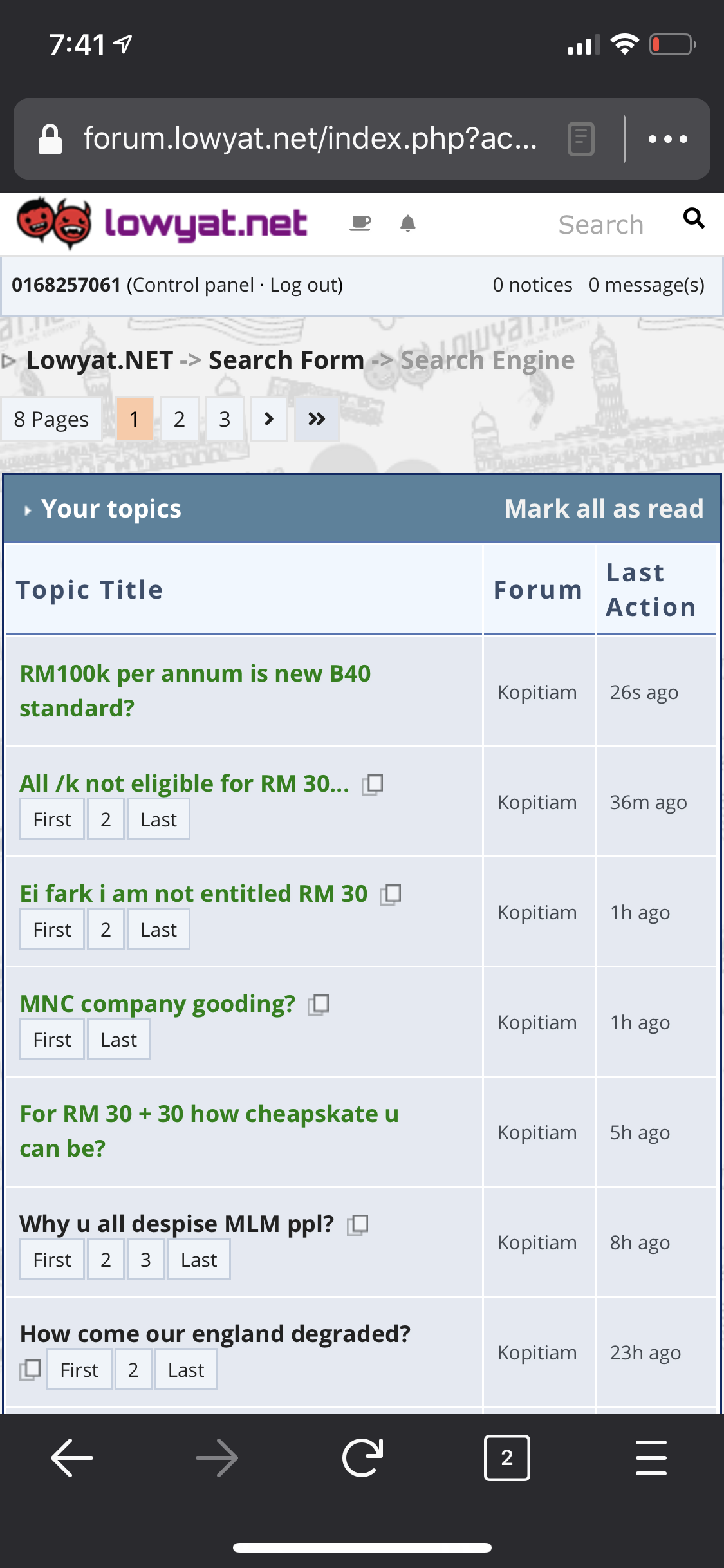Open topic Ei fark i am not entitled RM 30
This screenshot has height=1568, width=724.
194,893
